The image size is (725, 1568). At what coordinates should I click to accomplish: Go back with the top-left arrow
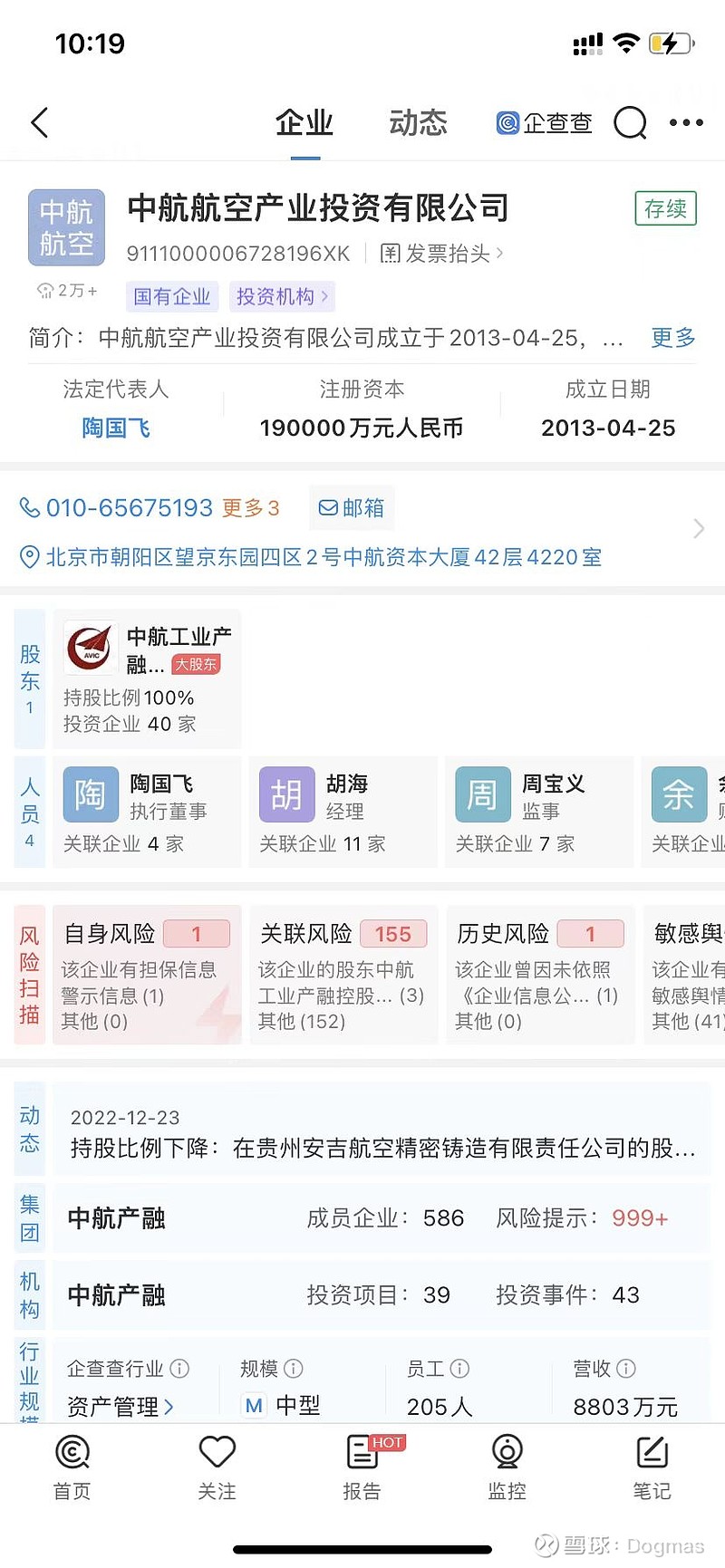point(40,122)
